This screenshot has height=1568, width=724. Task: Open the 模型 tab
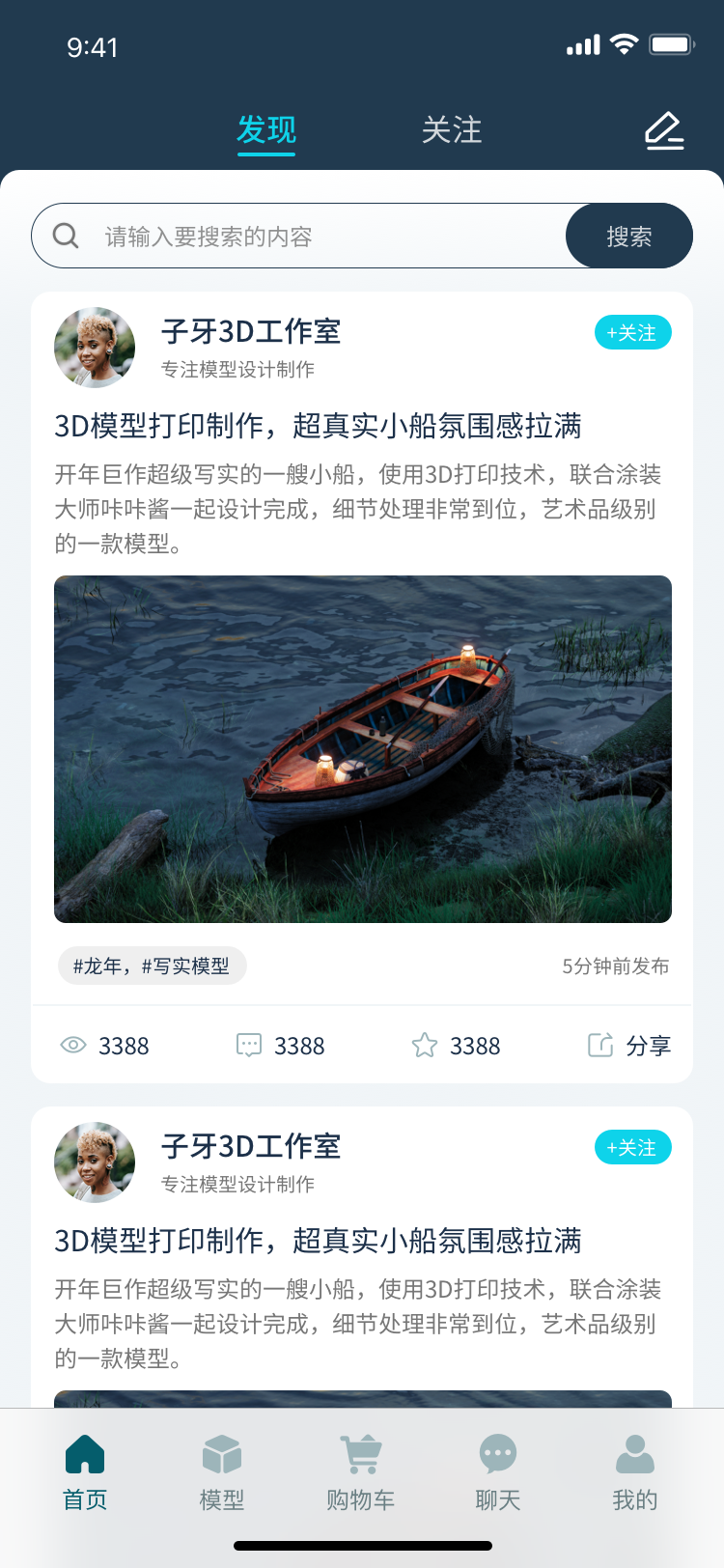[x=222, y=1473]
